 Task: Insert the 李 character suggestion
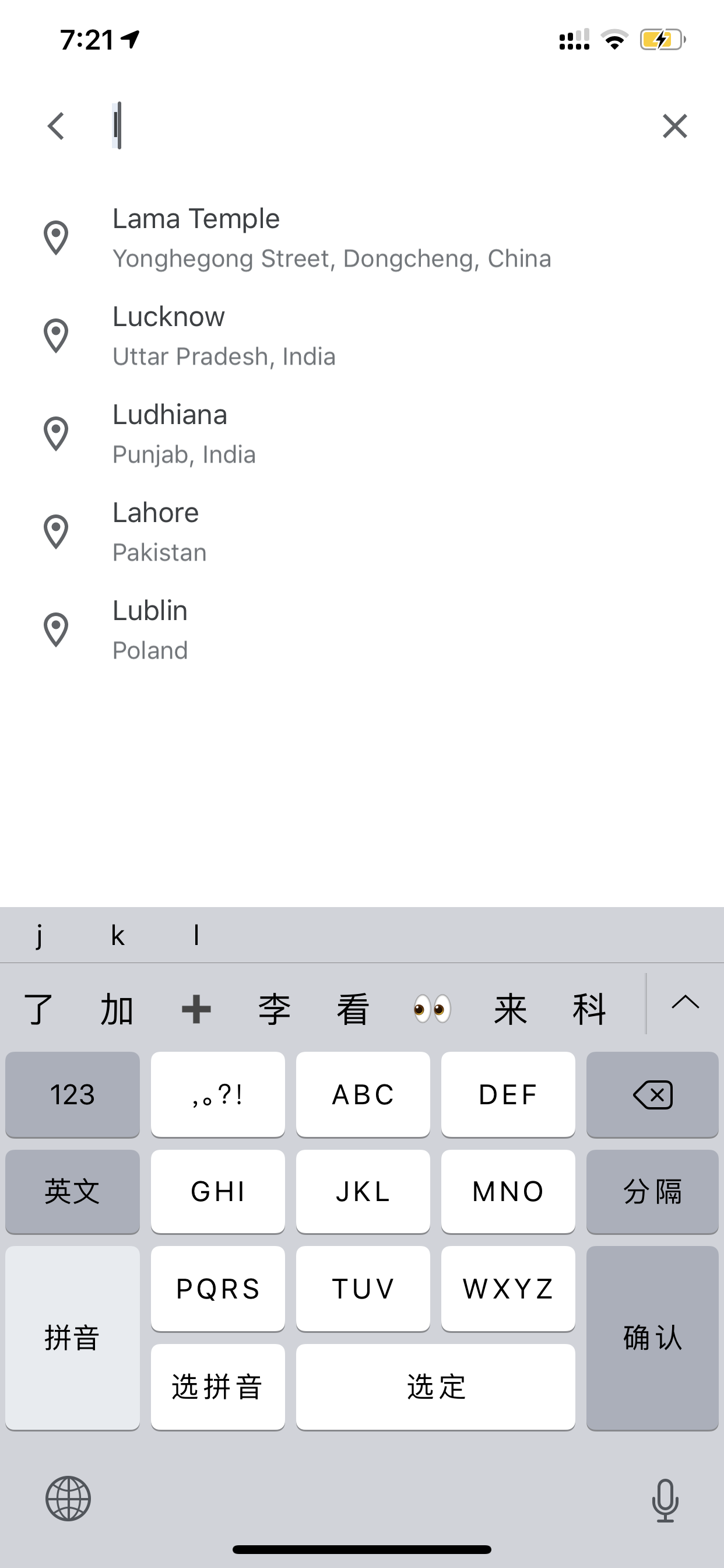[x=275, y=1009]
